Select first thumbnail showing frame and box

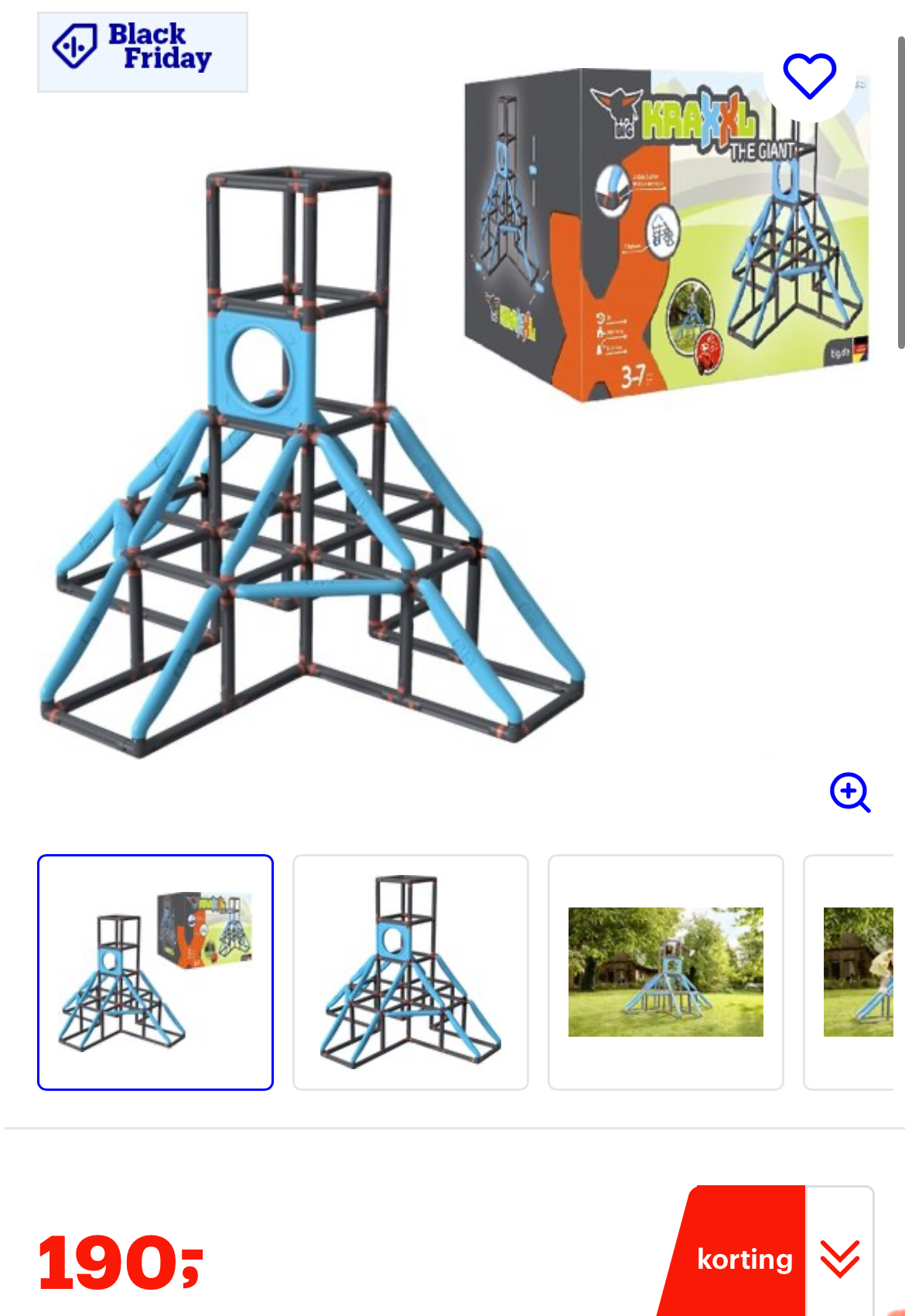coord(155,972)
